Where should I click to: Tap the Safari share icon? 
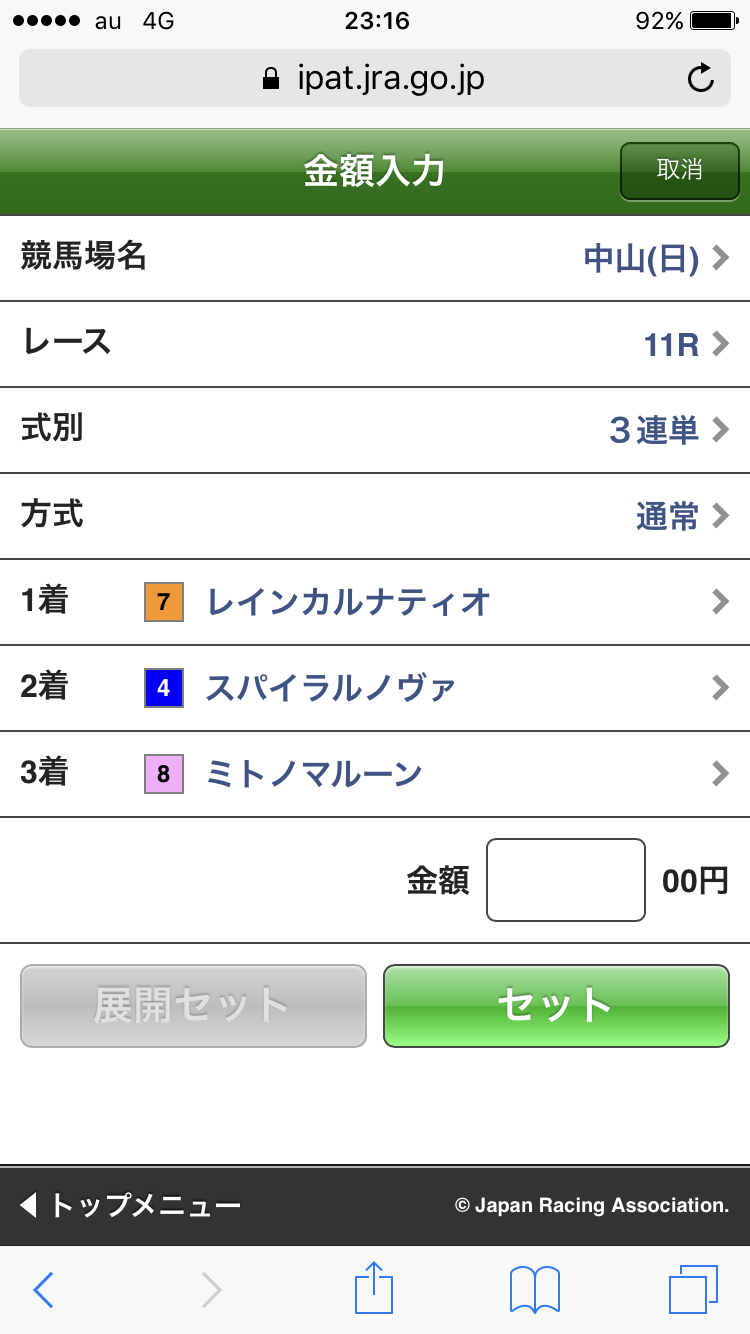click(x=374, y=1290)
